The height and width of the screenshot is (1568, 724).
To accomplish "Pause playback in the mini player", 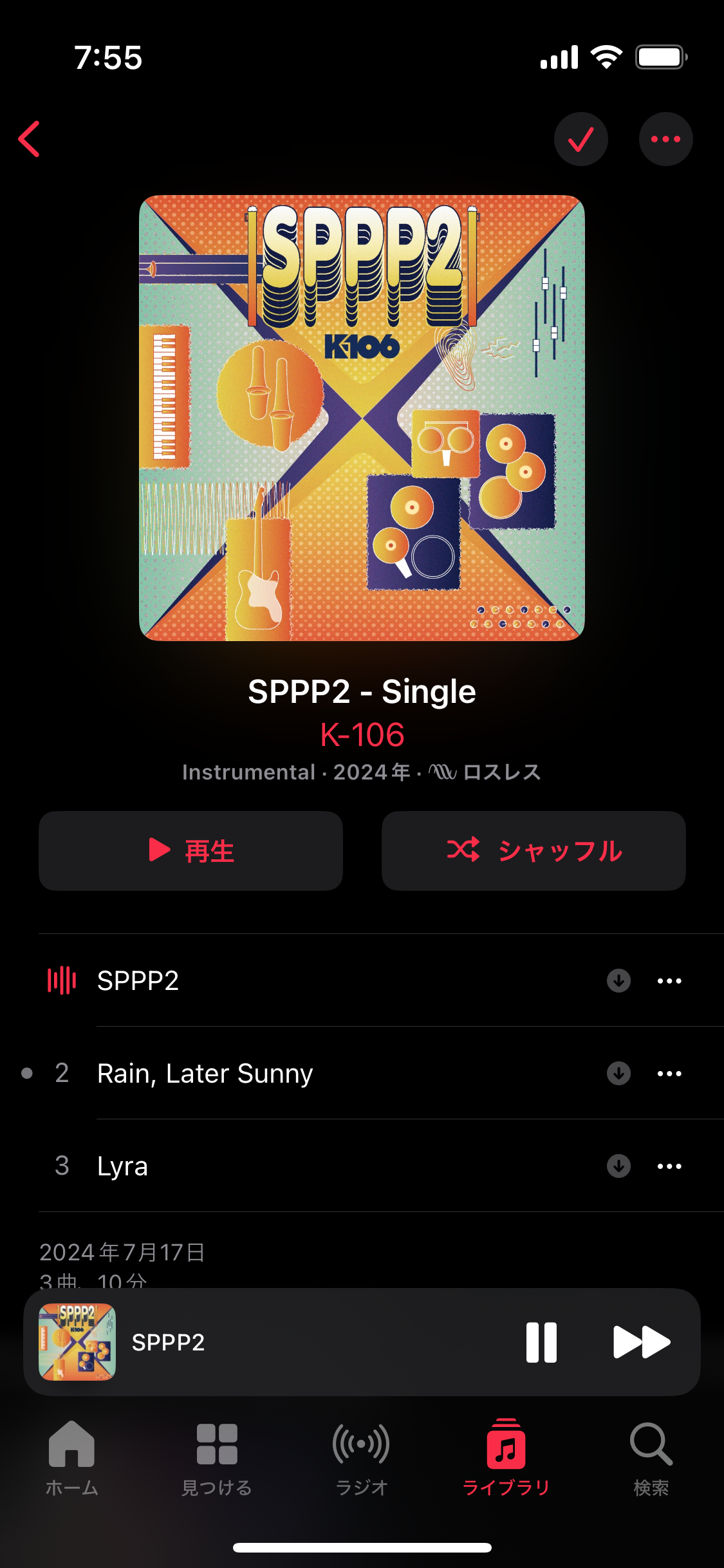I will click(x=541, y=1342).
